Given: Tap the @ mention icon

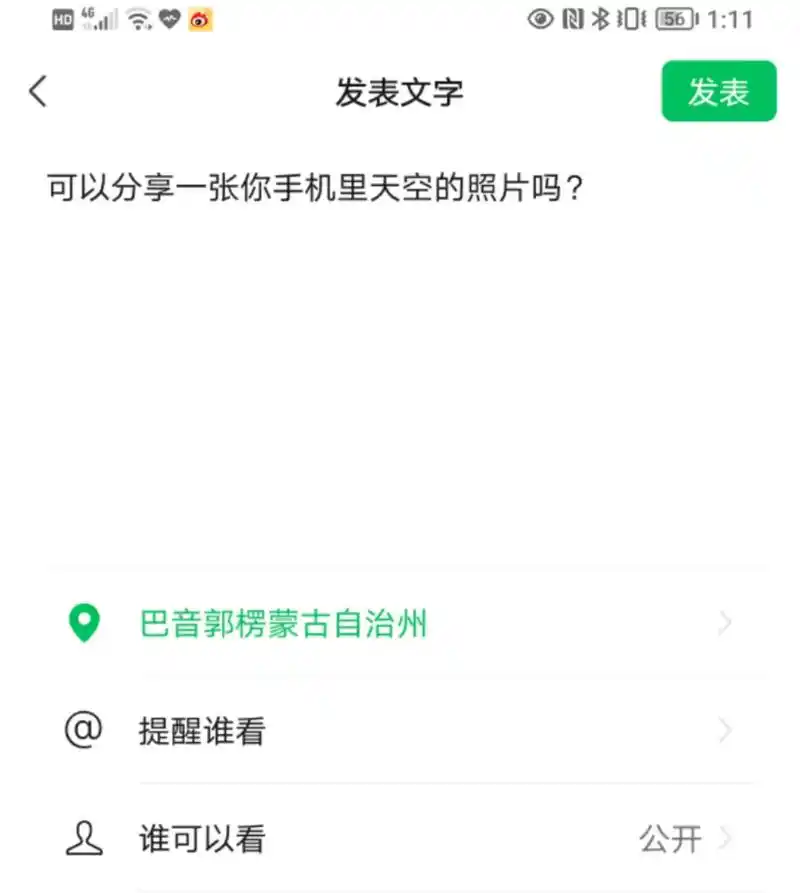Looking at the screenshot, I should pyautogui.click(x=83, y=731).
